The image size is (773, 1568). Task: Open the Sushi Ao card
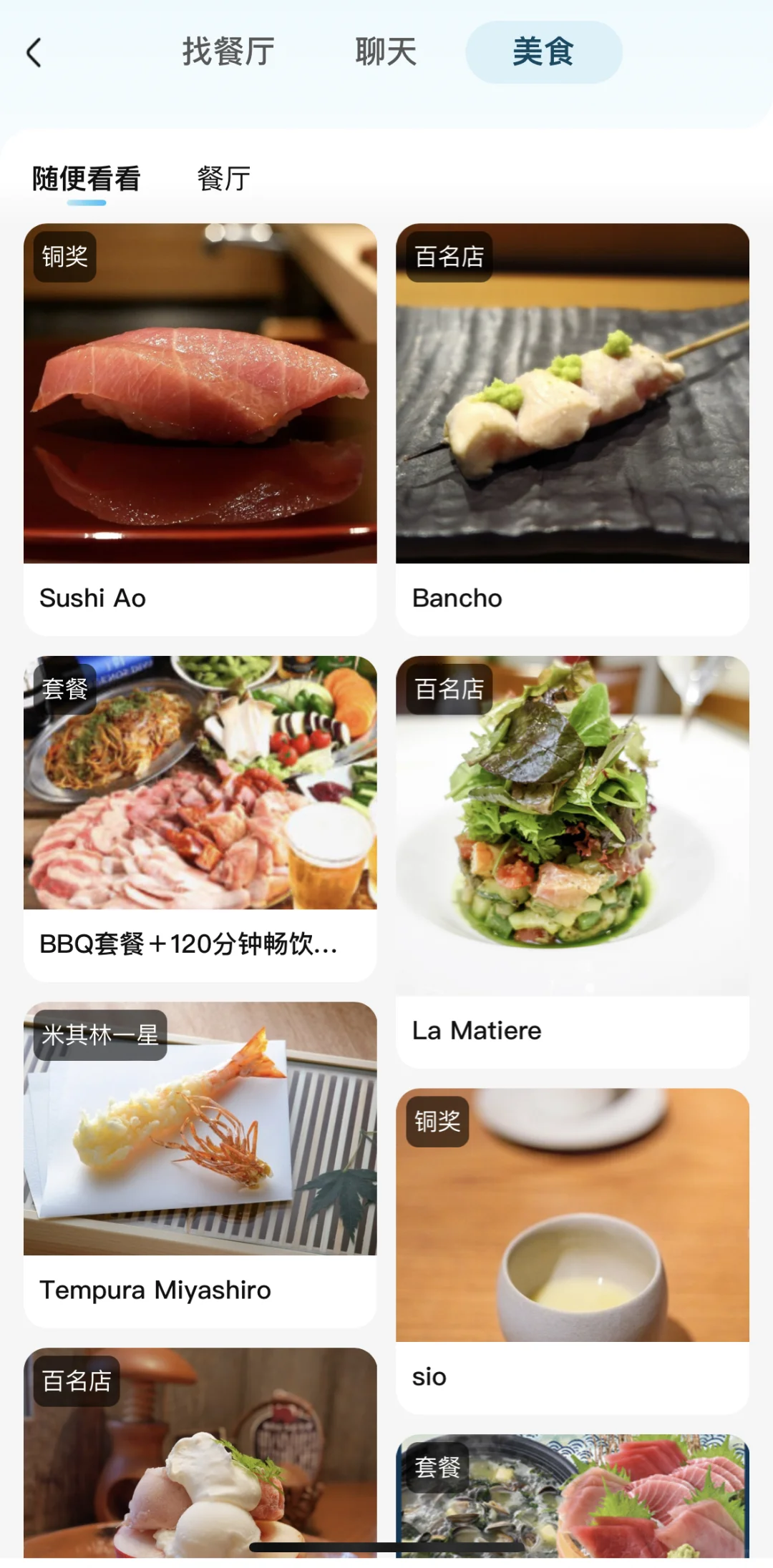pos(200,429)
